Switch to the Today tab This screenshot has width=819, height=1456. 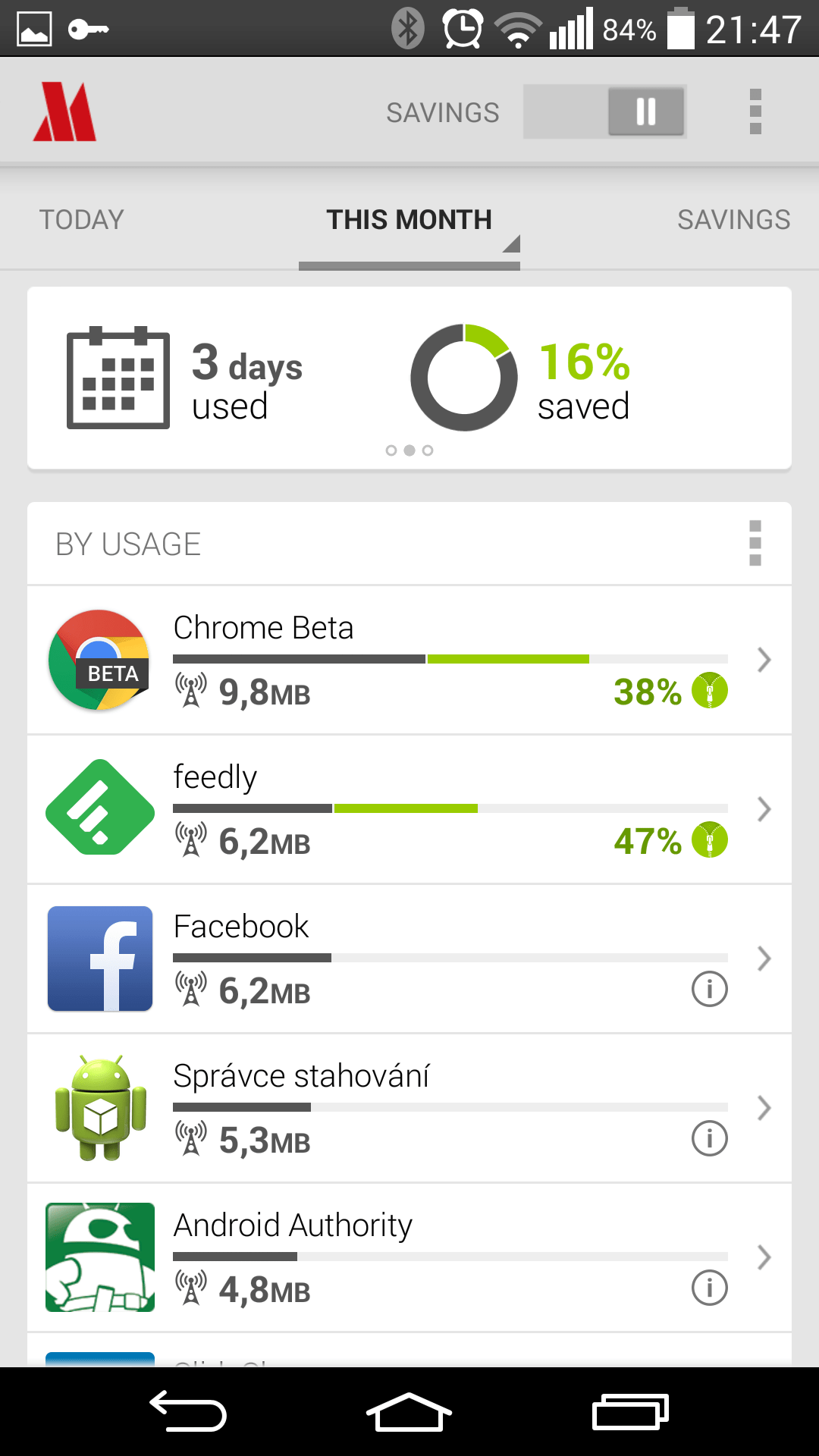[81, 220]
